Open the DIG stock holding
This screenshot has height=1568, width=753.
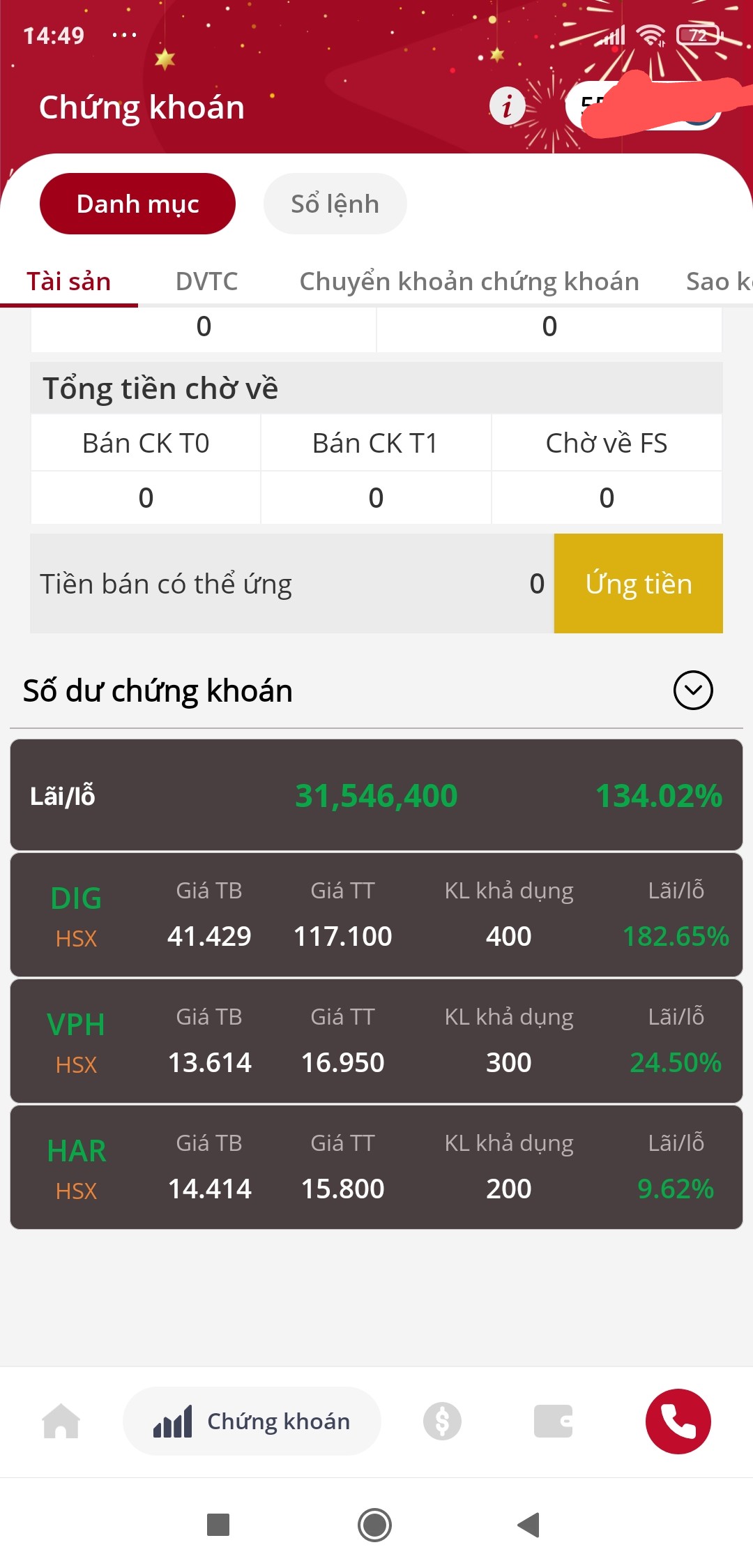coord(376,914)
